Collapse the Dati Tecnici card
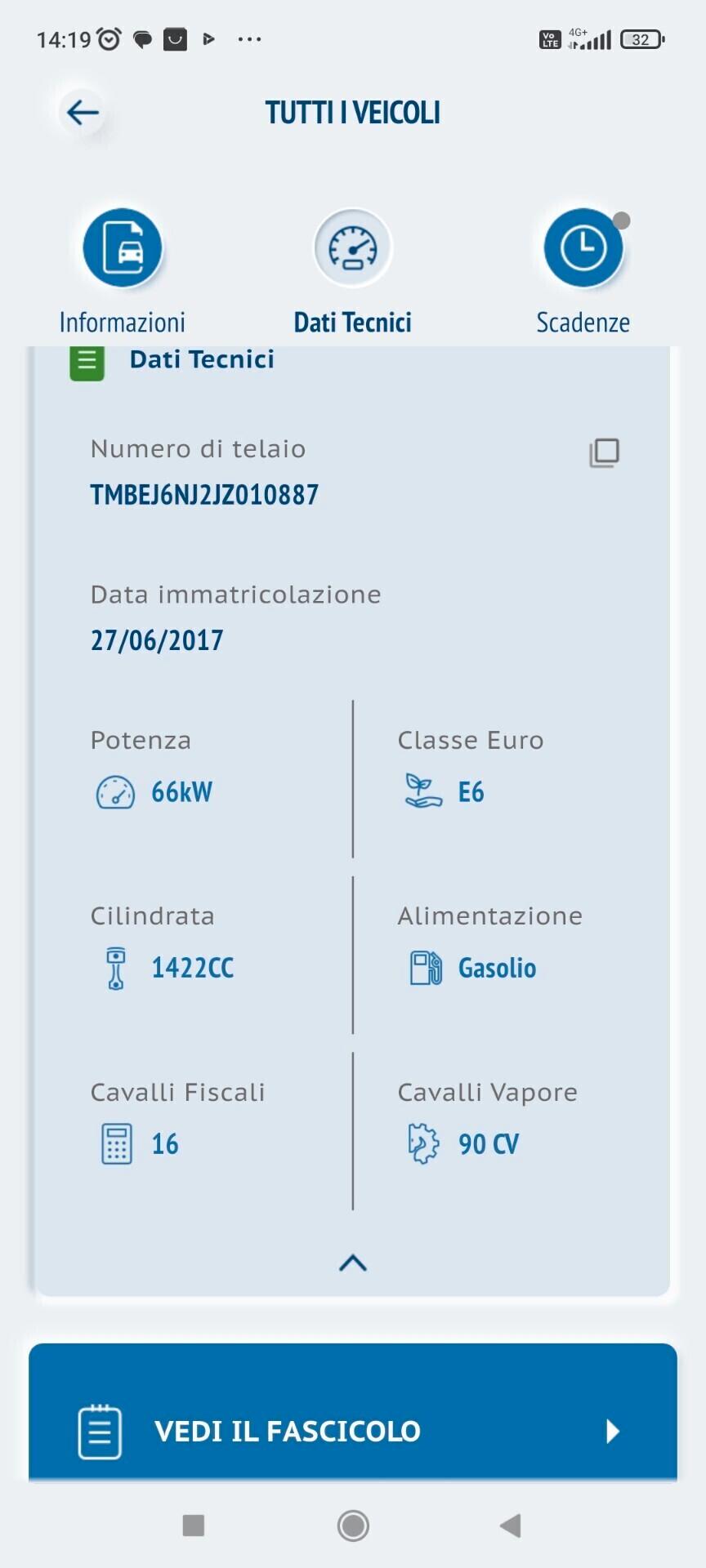 [x=353, y=1263]
